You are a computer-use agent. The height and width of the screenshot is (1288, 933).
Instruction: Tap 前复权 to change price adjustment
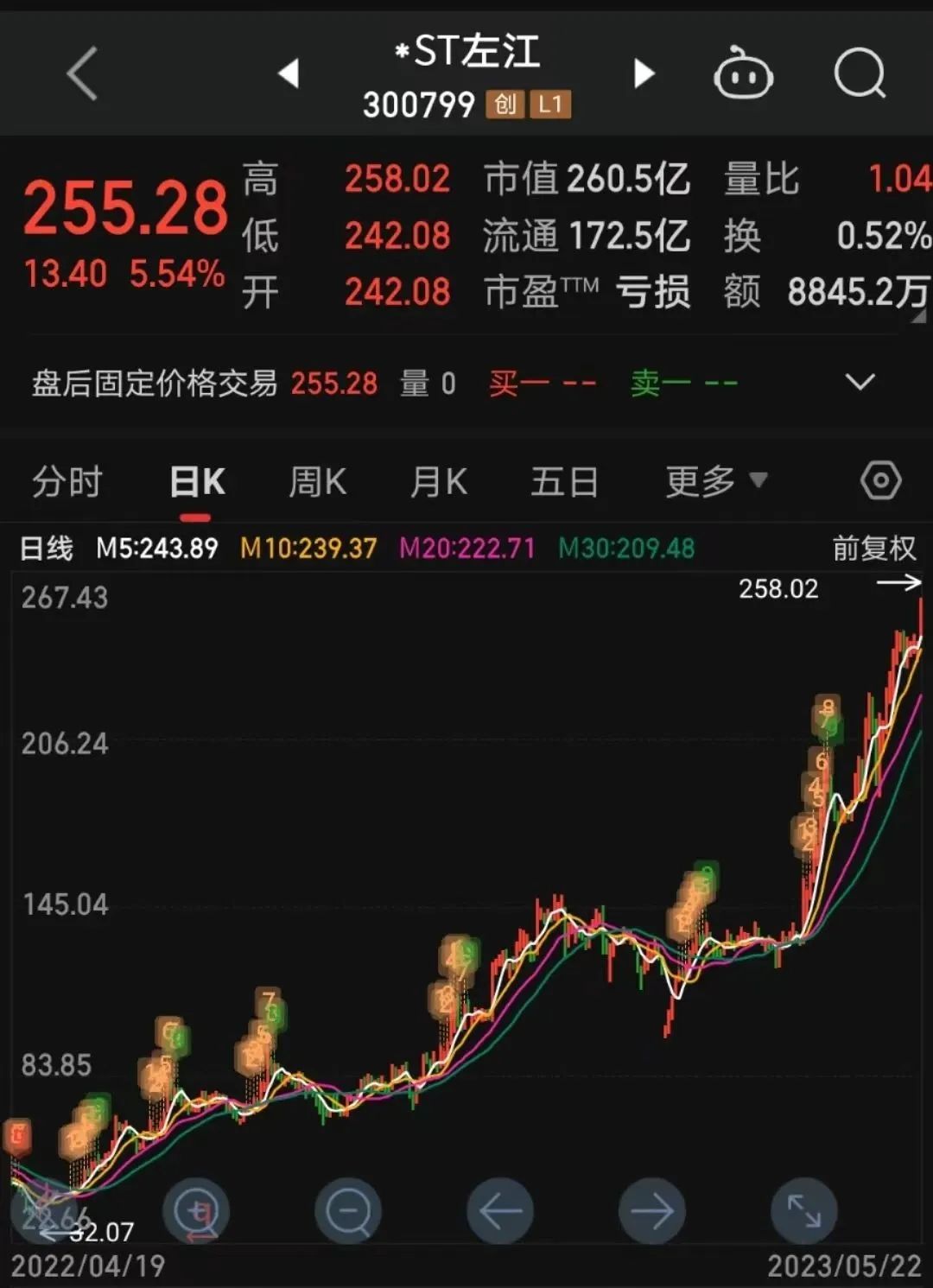(873, 549)
